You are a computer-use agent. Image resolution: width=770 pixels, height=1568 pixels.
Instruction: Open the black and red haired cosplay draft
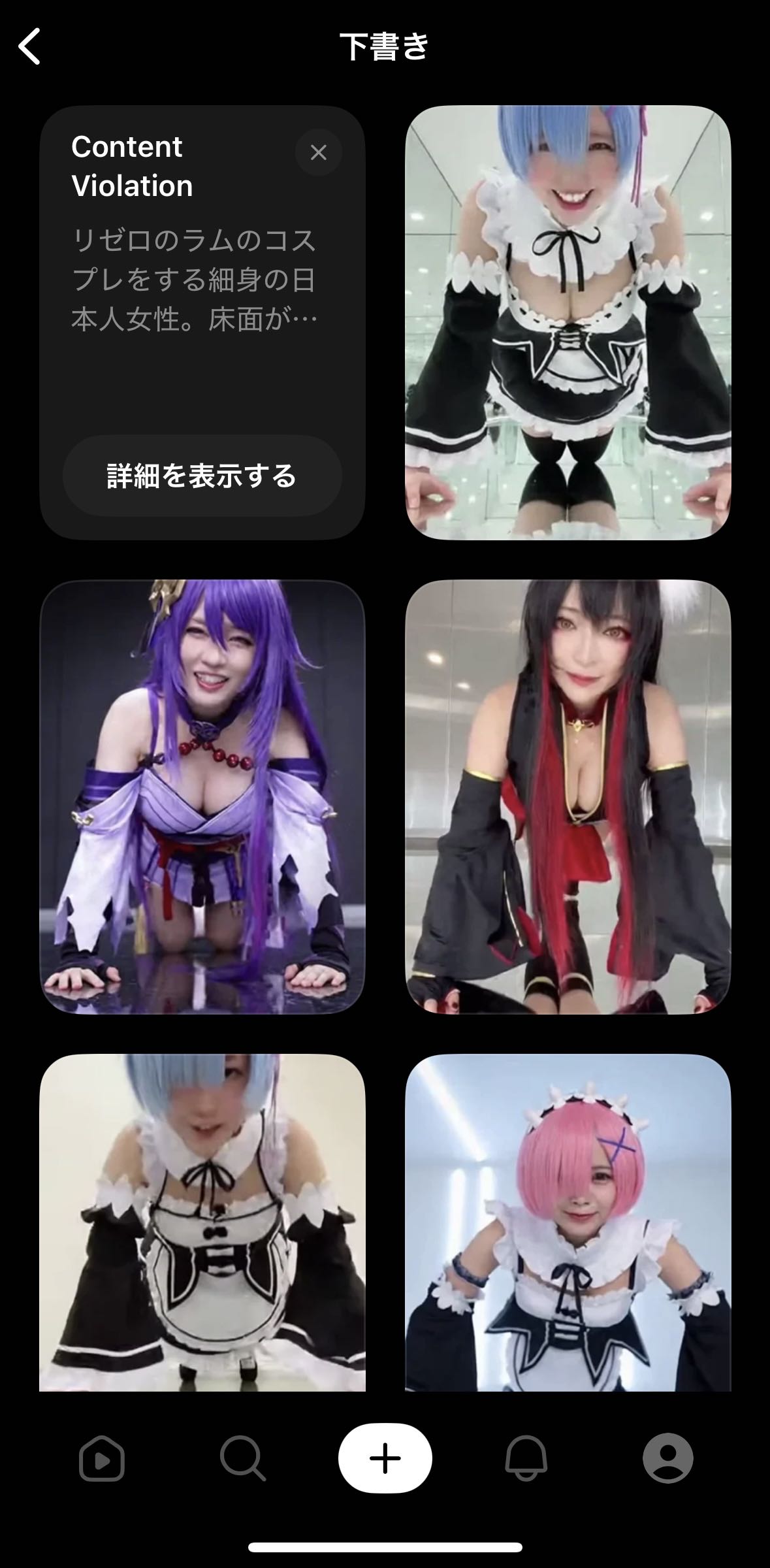pos(568,797)
